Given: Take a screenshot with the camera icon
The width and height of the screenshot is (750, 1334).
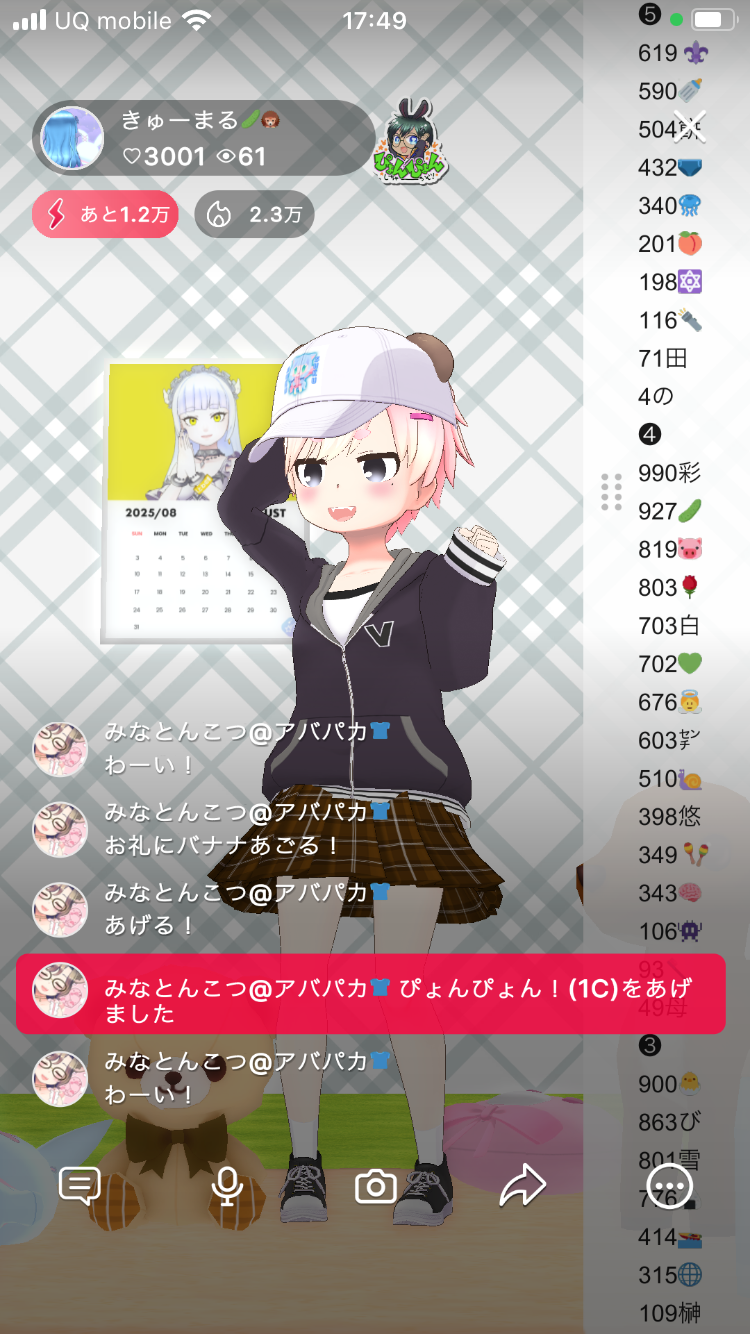Looking at the screenshot, I should (376, 1187).
